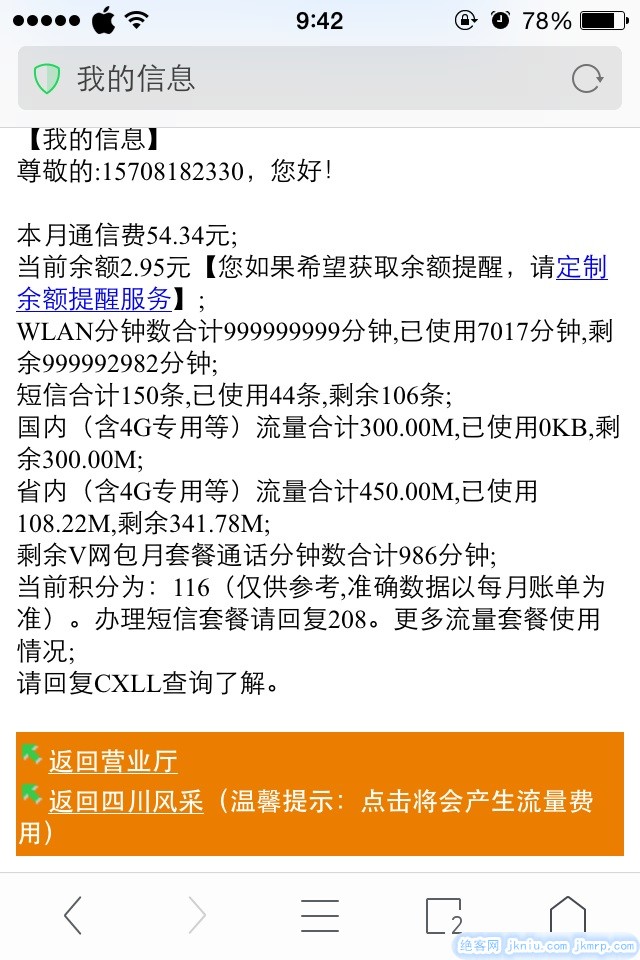Viewport: 640px width, 960px height.
Task: Open the tab switcher showing 2 tabs
Action: (444, 914)
